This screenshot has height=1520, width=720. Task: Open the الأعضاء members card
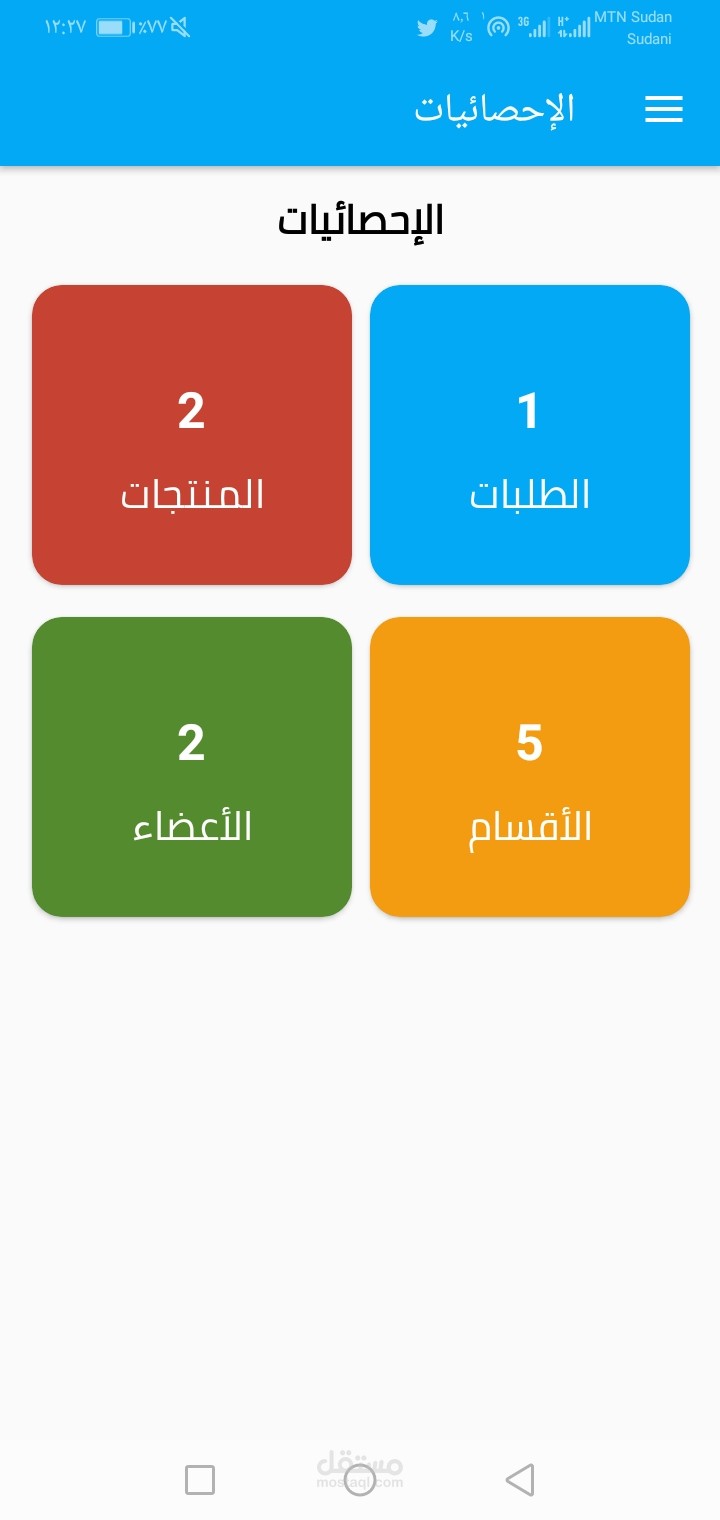point(192,767)
